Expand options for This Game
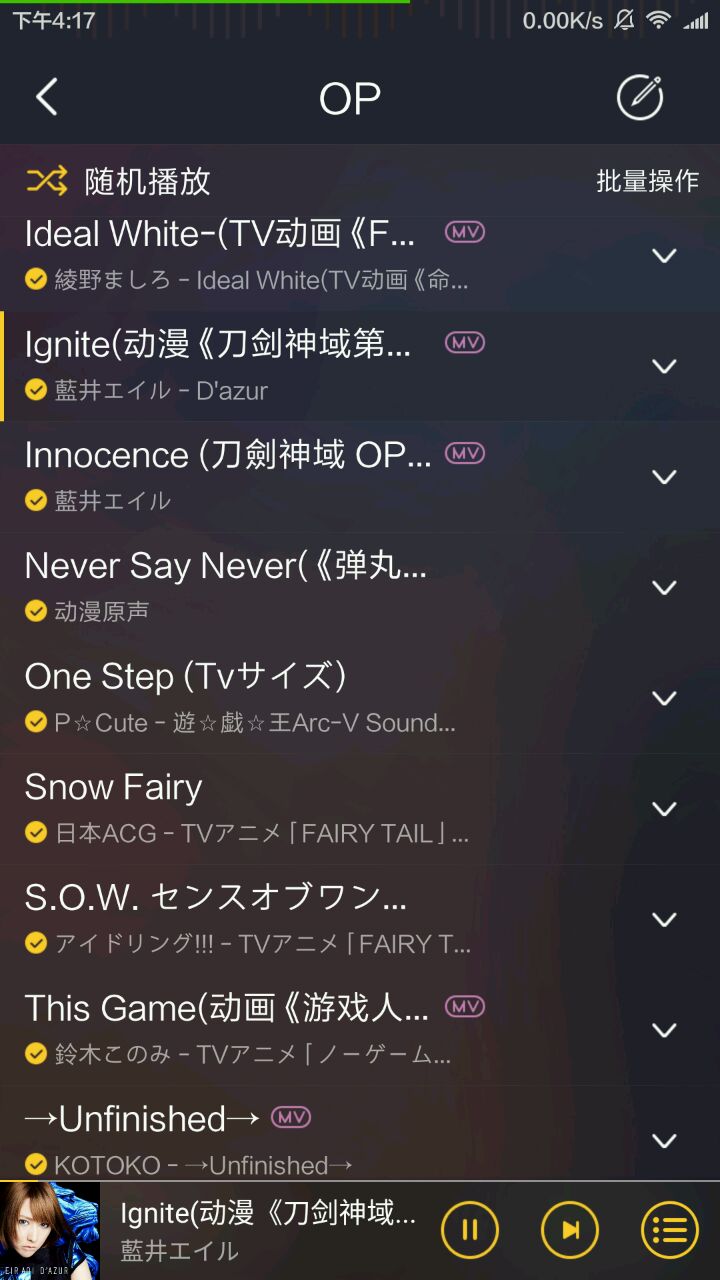720x1280 pixels. click(x=664, y=1030)
